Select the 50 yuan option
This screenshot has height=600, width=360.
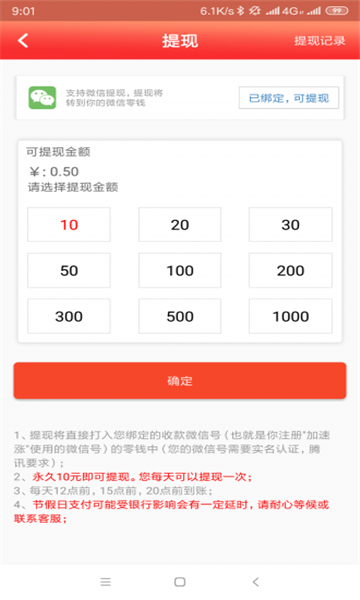point(69,271)
